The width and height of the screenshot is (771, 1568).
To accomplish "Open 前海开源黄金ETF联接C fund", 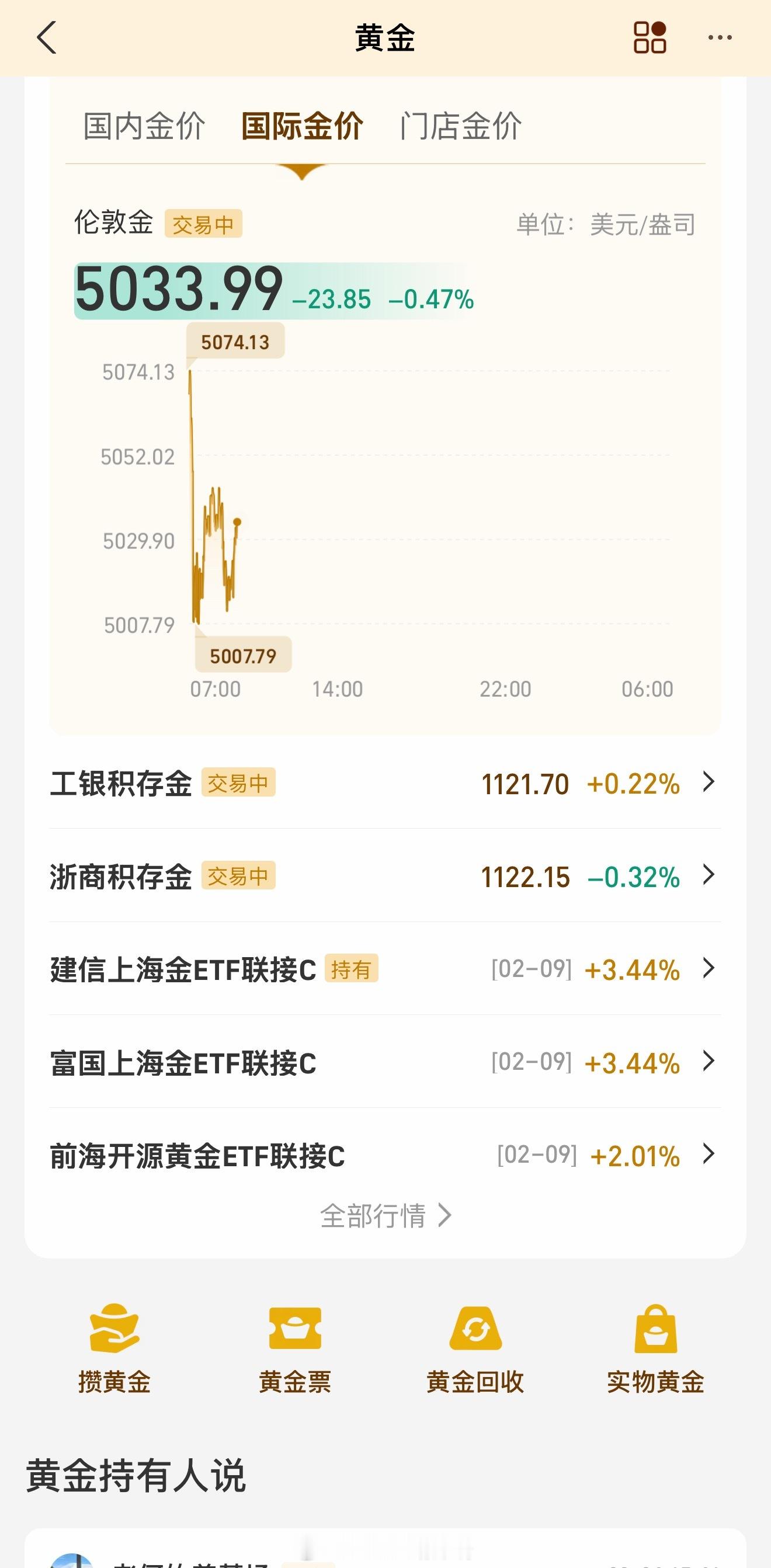I will click(x=385, y=1155).
